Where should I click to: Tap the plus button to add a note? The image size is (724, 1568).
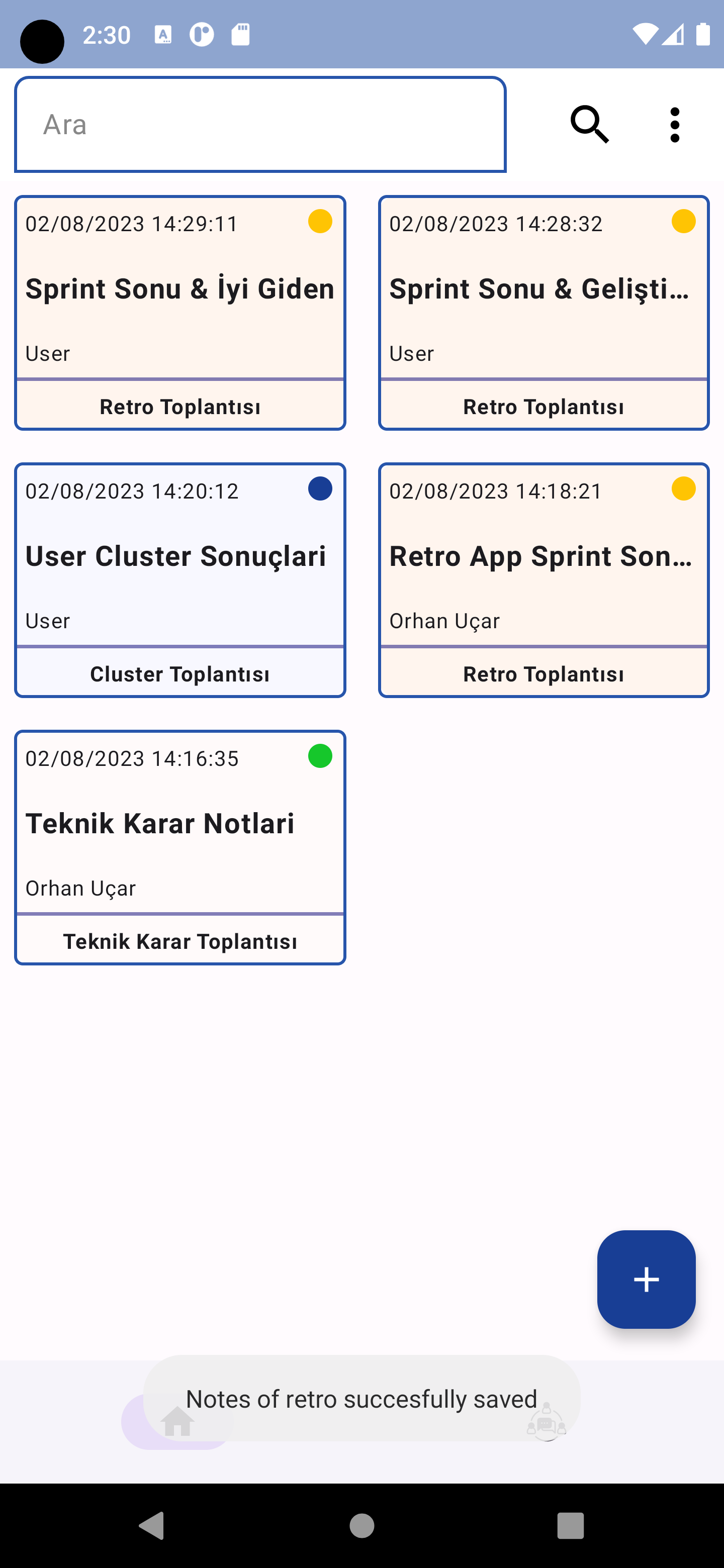click(x=646, y=1279)
